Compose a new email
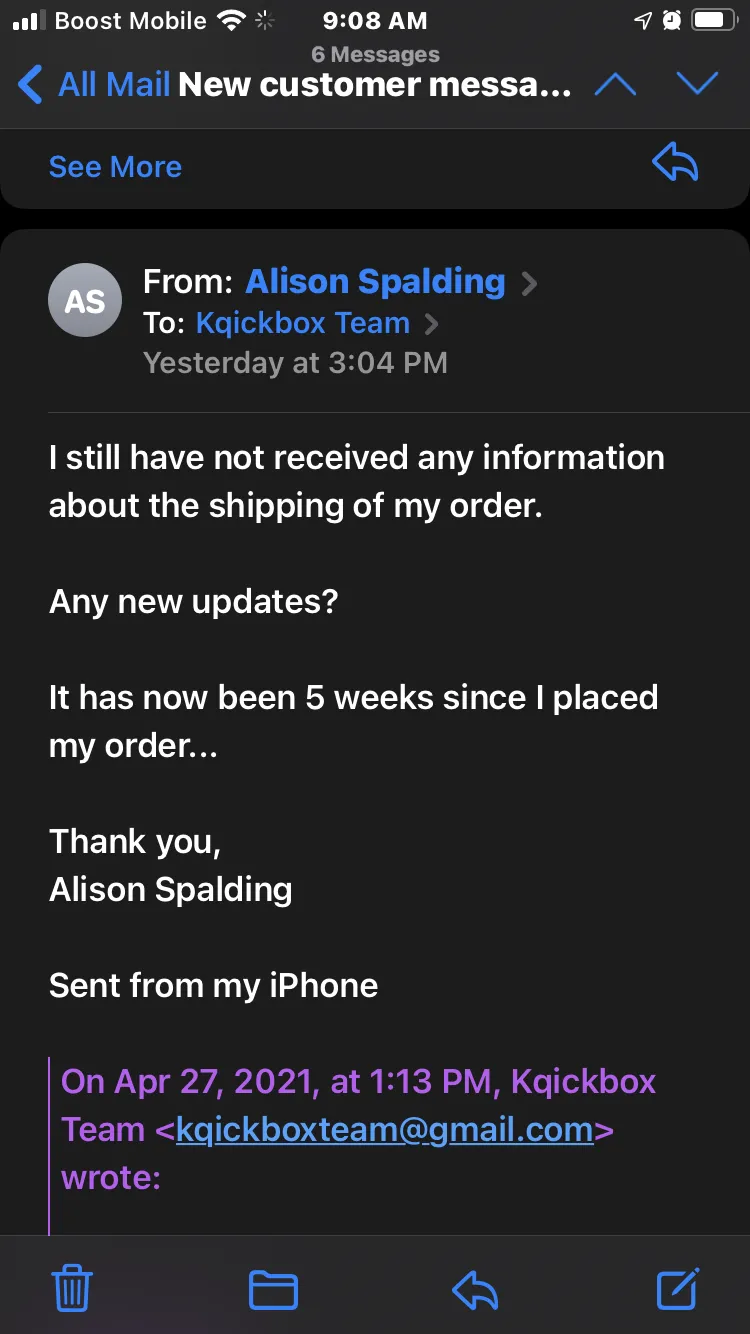 677,1289
